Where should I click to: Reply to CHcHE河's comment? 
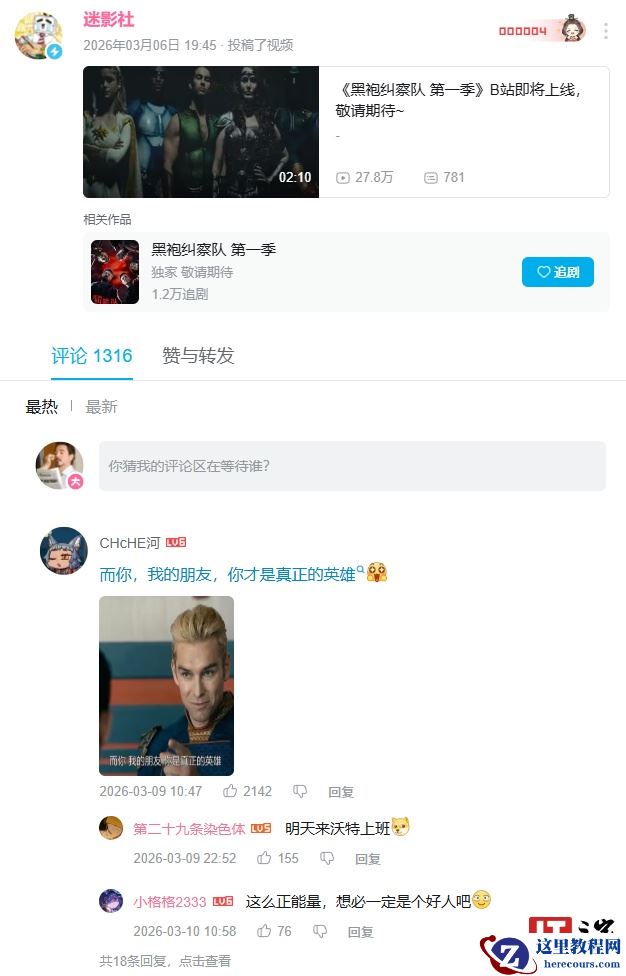tap(341, 792)
